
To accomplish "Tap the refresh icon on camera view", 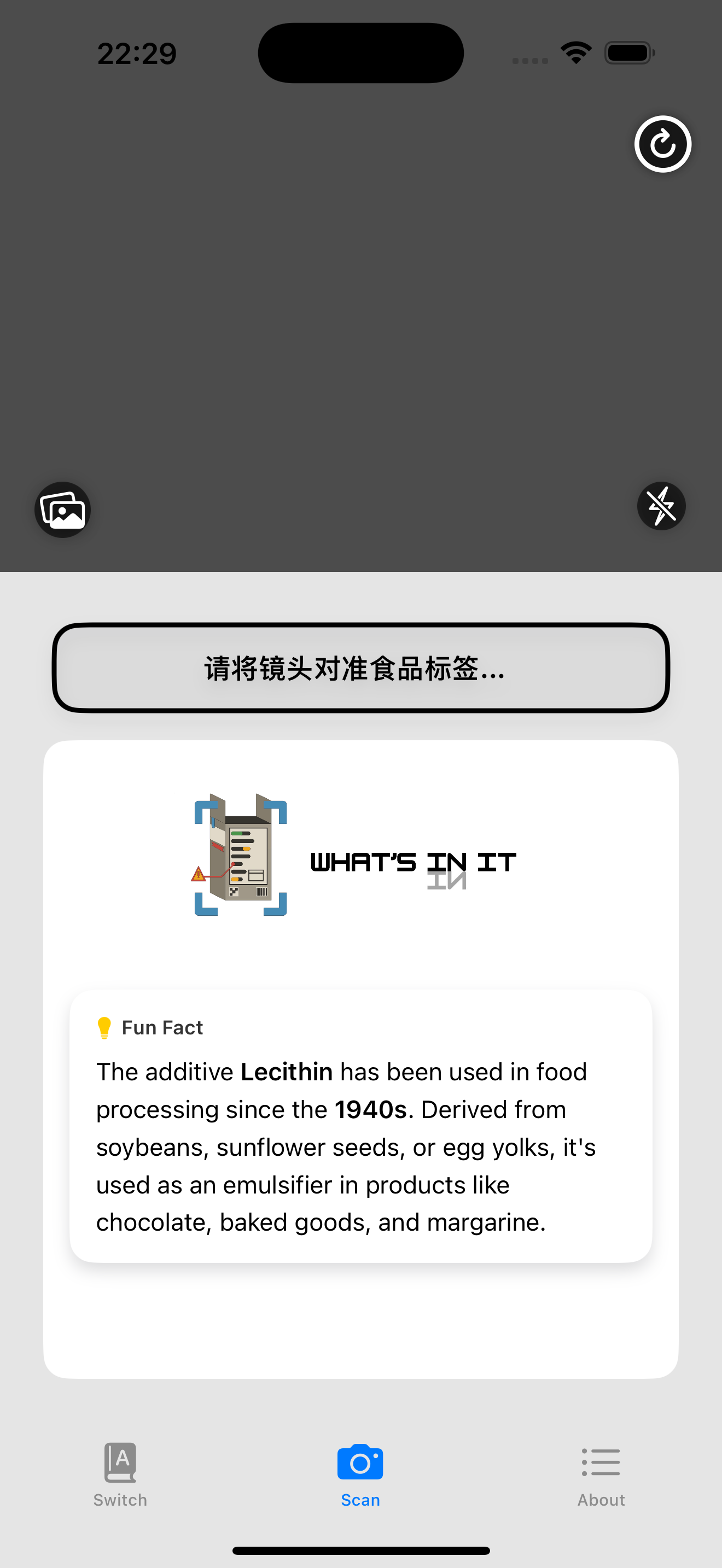I will [662, 144].
